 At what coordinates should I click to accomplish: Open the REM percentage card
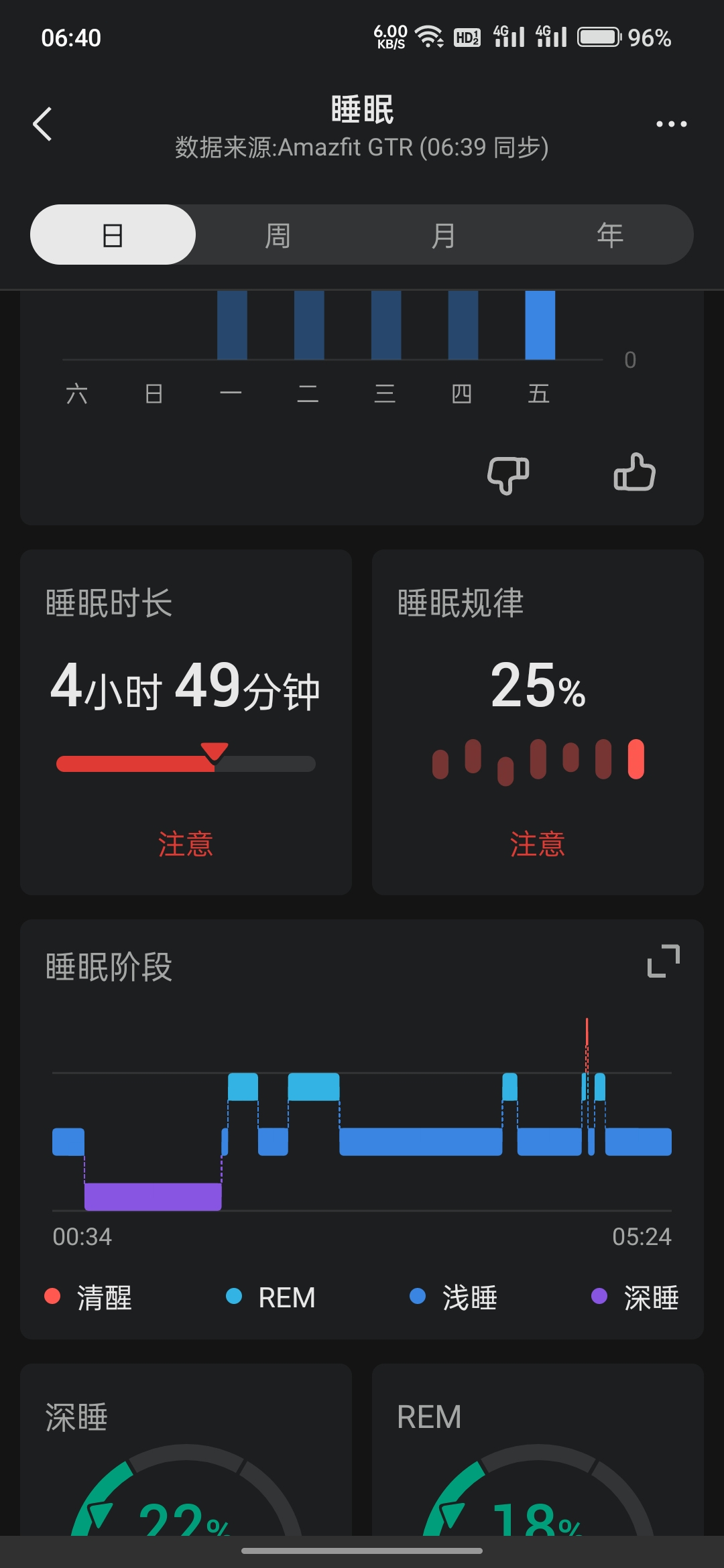pos(538,1451)
